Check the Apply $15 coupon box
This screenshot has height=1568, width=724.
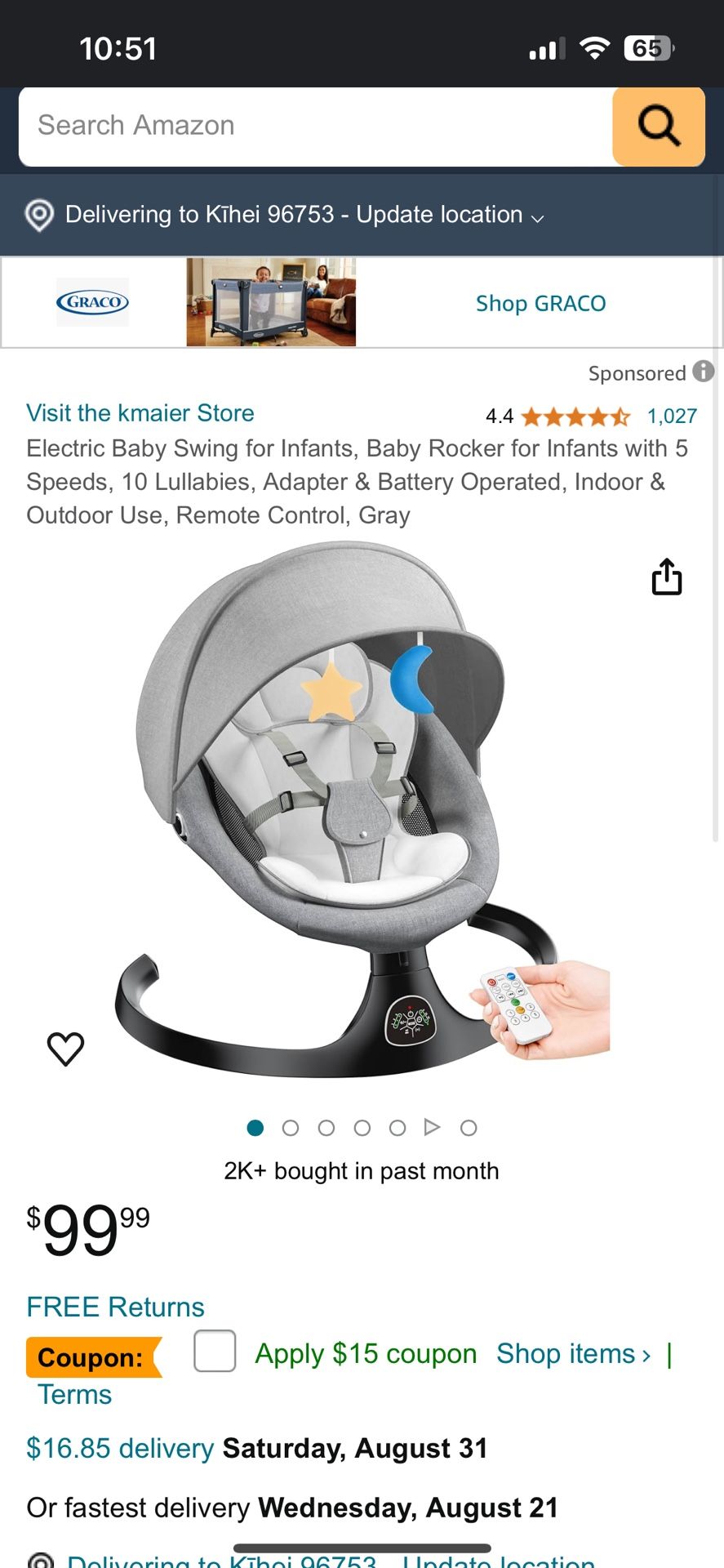215,1351
